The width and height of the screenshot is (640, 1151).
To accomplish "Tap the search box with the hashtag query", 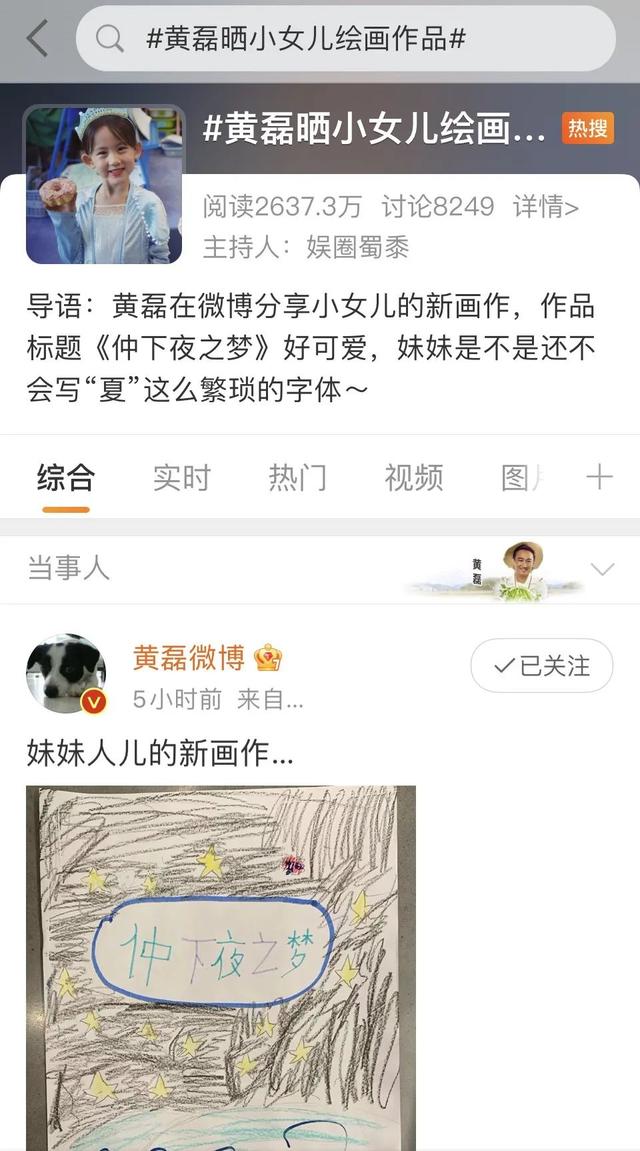I will point(345,39).
